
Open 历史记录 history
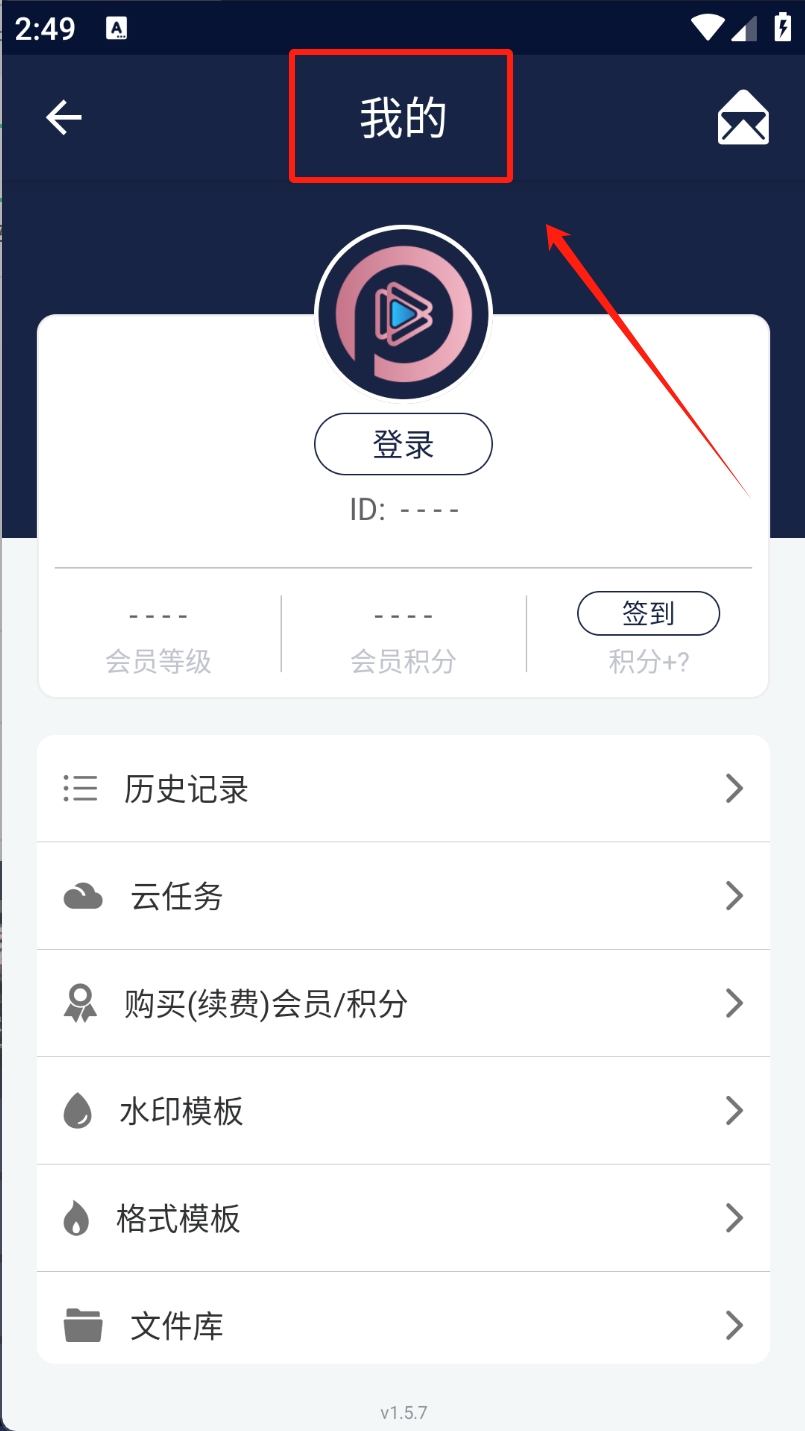coord(403,789)
